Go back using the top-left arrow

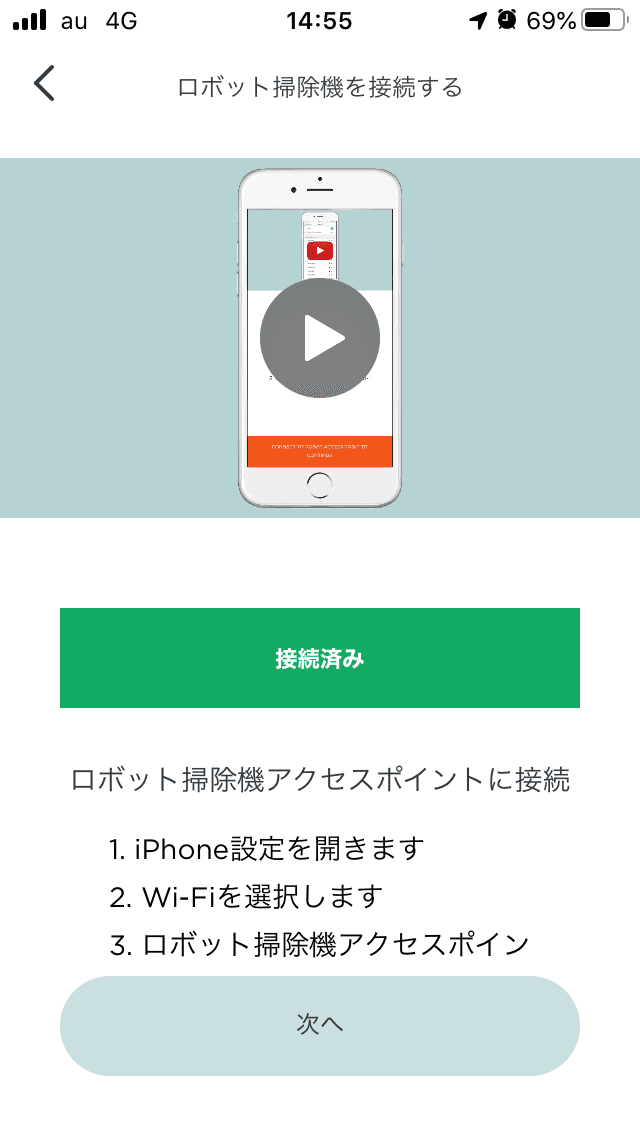(x=44, y=84)
